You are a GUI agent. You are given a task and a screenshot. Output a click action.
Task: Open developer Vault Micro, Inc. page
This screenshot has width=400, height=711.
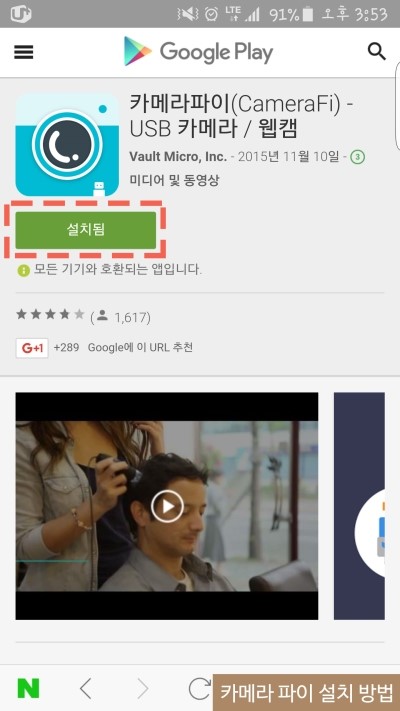(178, 157)
